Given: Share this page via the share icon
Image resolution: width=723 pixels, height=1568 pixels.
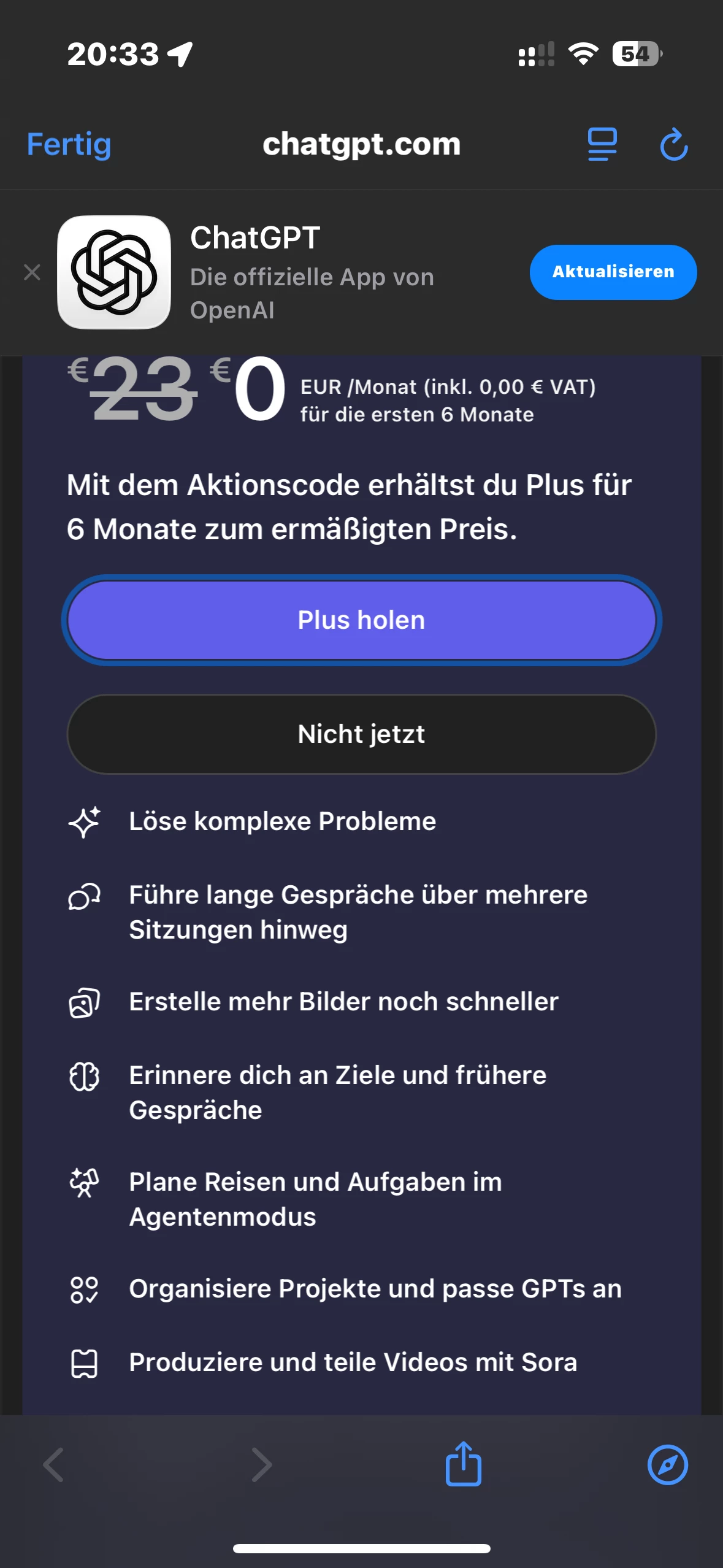Looking at the screenshot, I should [463, 1464].
